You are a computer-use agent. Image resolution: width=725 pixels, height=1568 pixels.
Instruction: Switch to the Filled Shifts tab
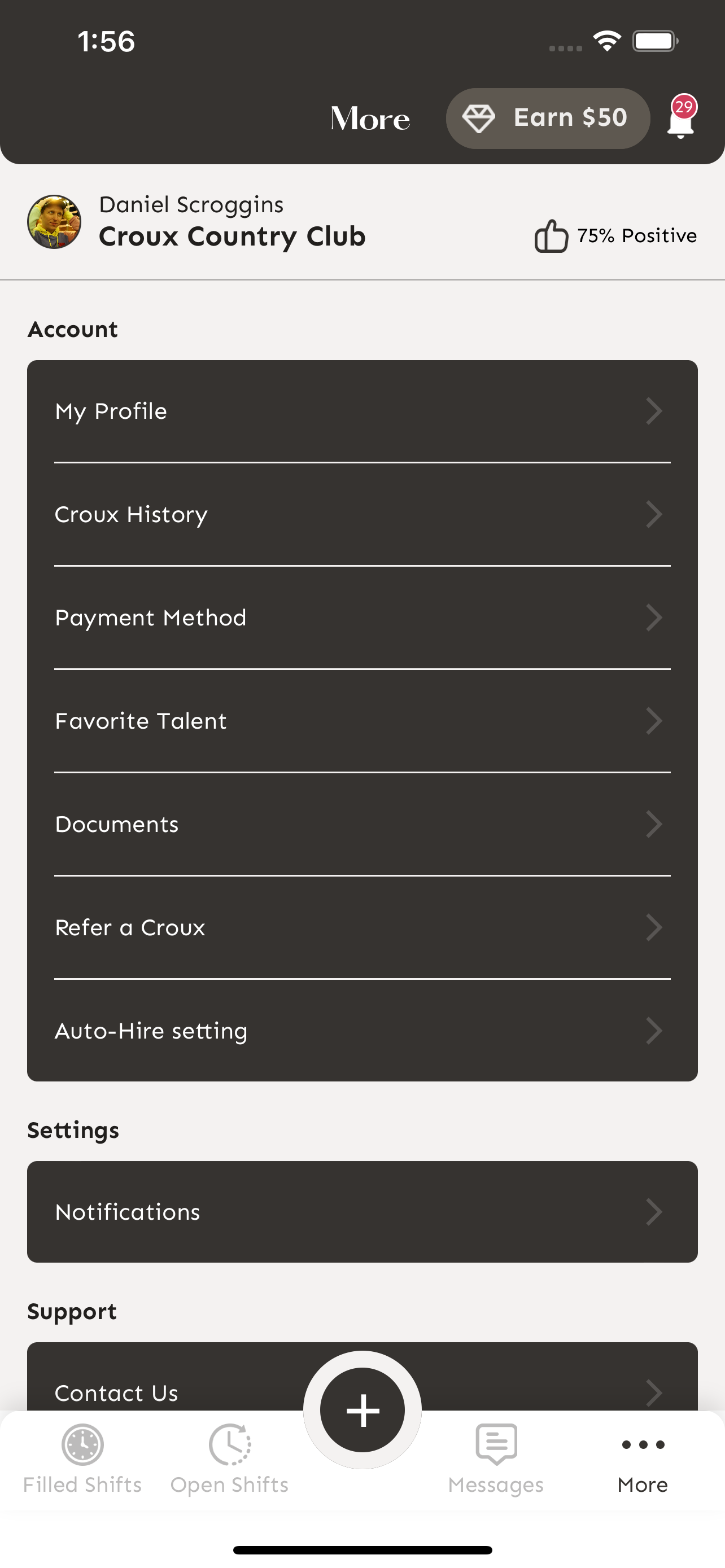click(x=82, y=1459)
